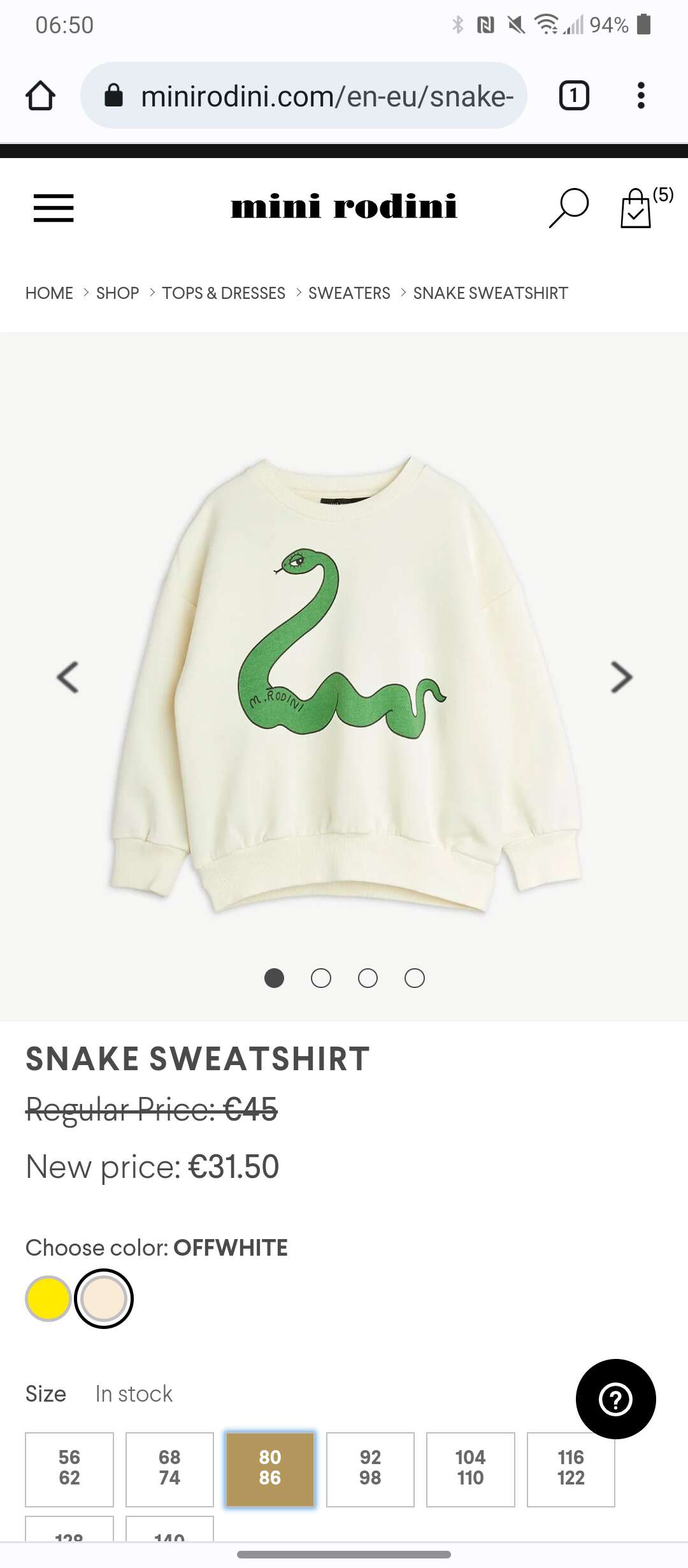Screen dimensions: 688x1568
Task: Select the yellow color swatch
Action: (48, 1298)
